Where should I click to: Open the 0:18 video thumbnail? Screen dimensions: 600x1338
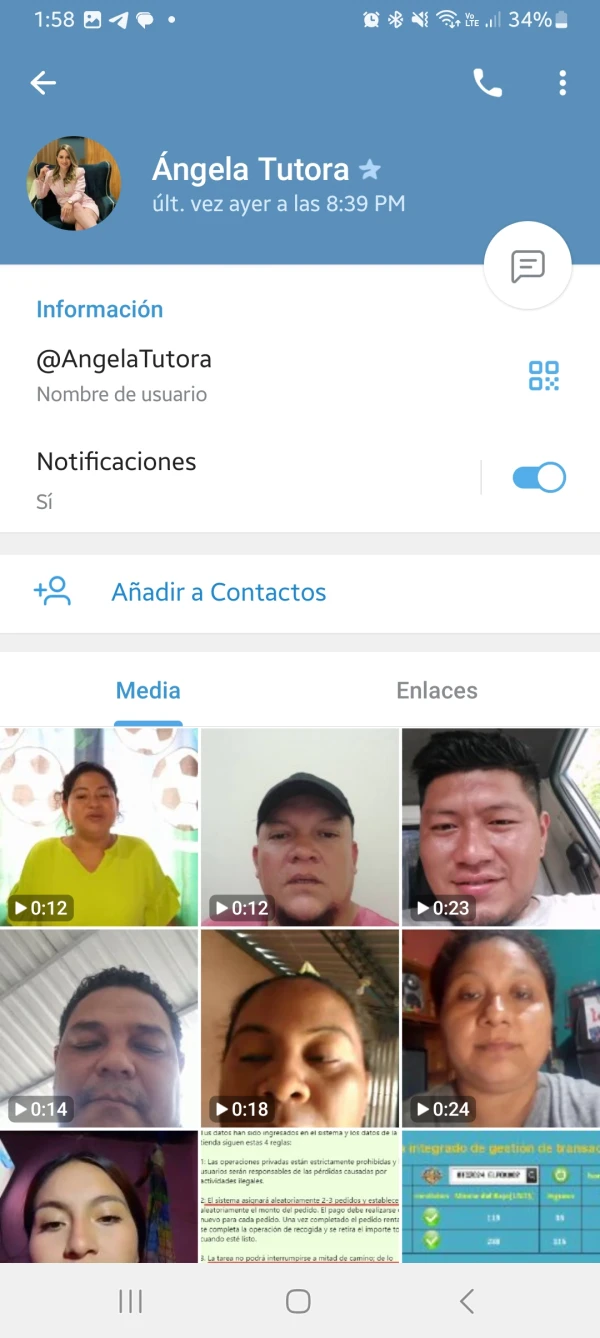click(x=300, y=1028)
